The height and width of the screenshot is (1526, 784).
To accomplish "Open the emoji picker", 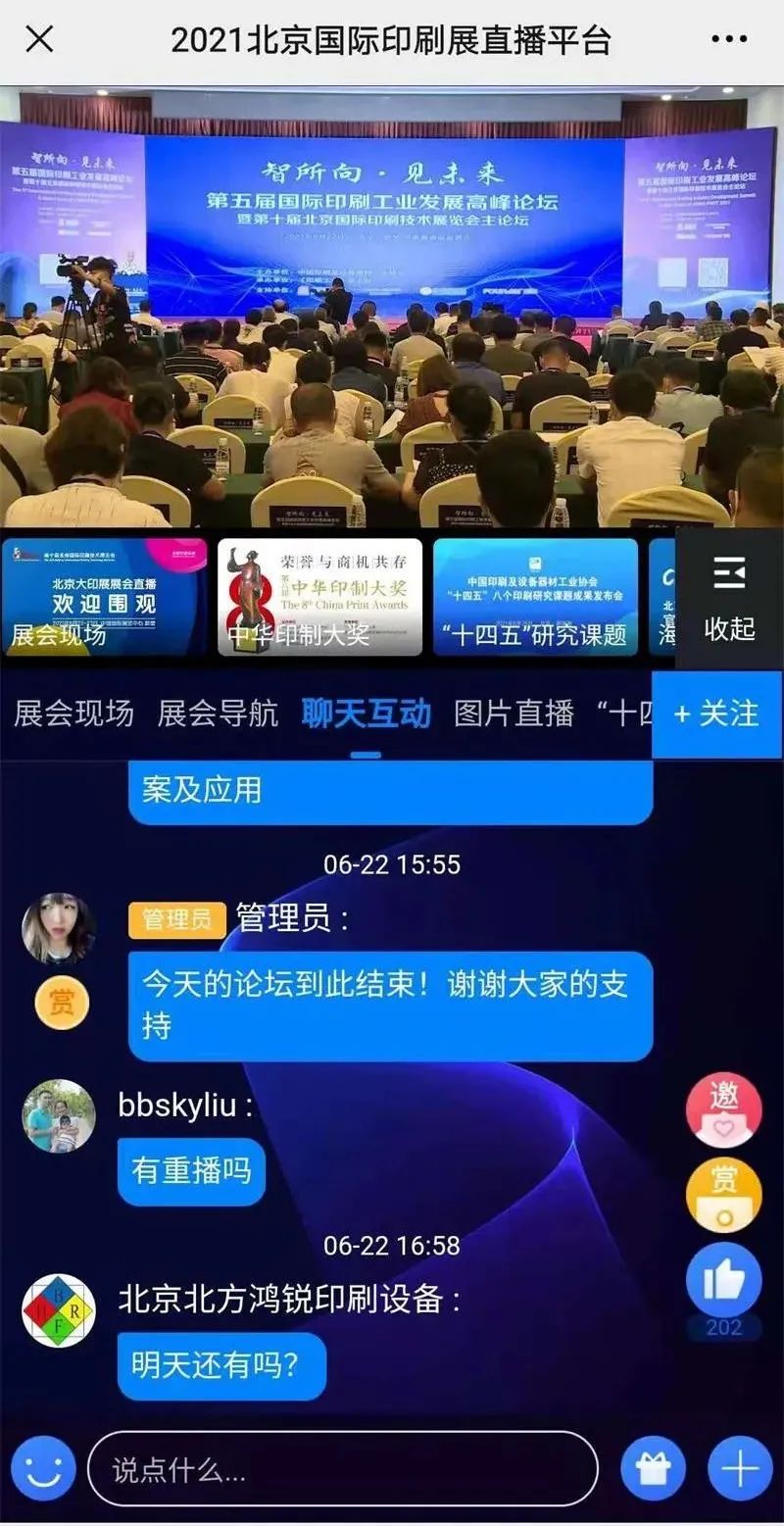I will click(43, 1469).
